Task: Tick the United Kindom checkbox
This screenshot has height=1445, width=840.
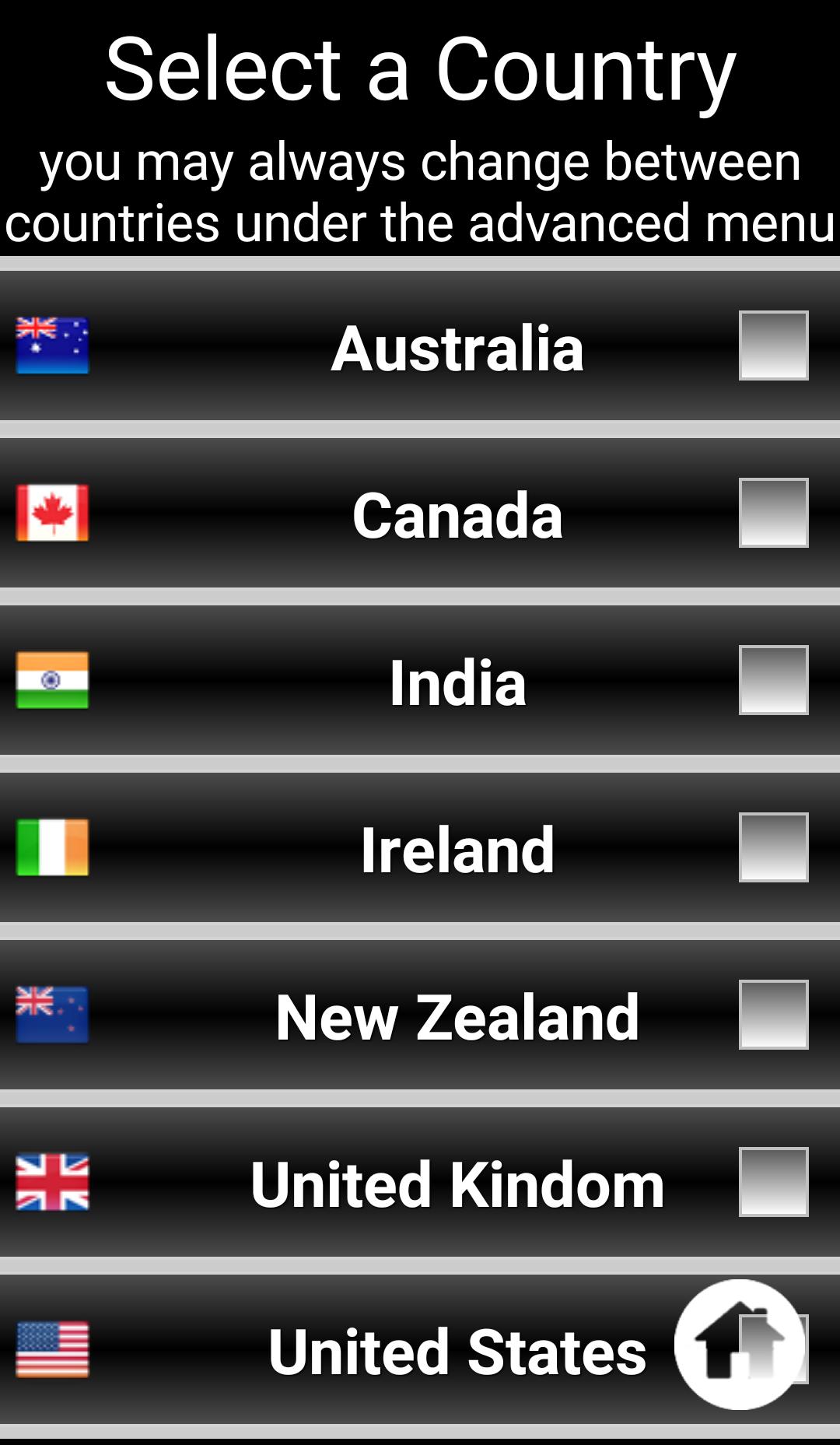Action: pyautogui.click(x=773, y=1182)
